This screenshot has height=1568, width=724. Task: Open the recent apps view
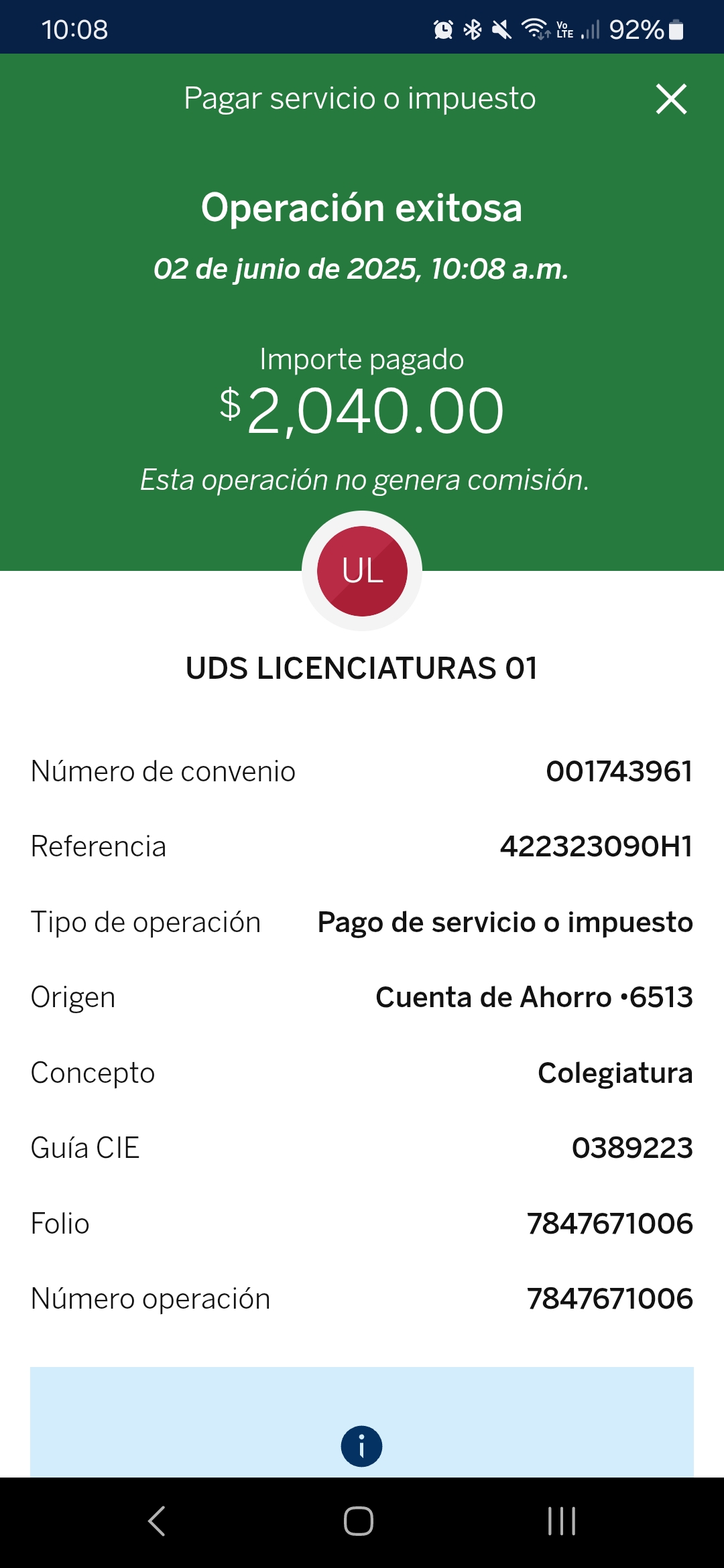(x=562, y=1520)
